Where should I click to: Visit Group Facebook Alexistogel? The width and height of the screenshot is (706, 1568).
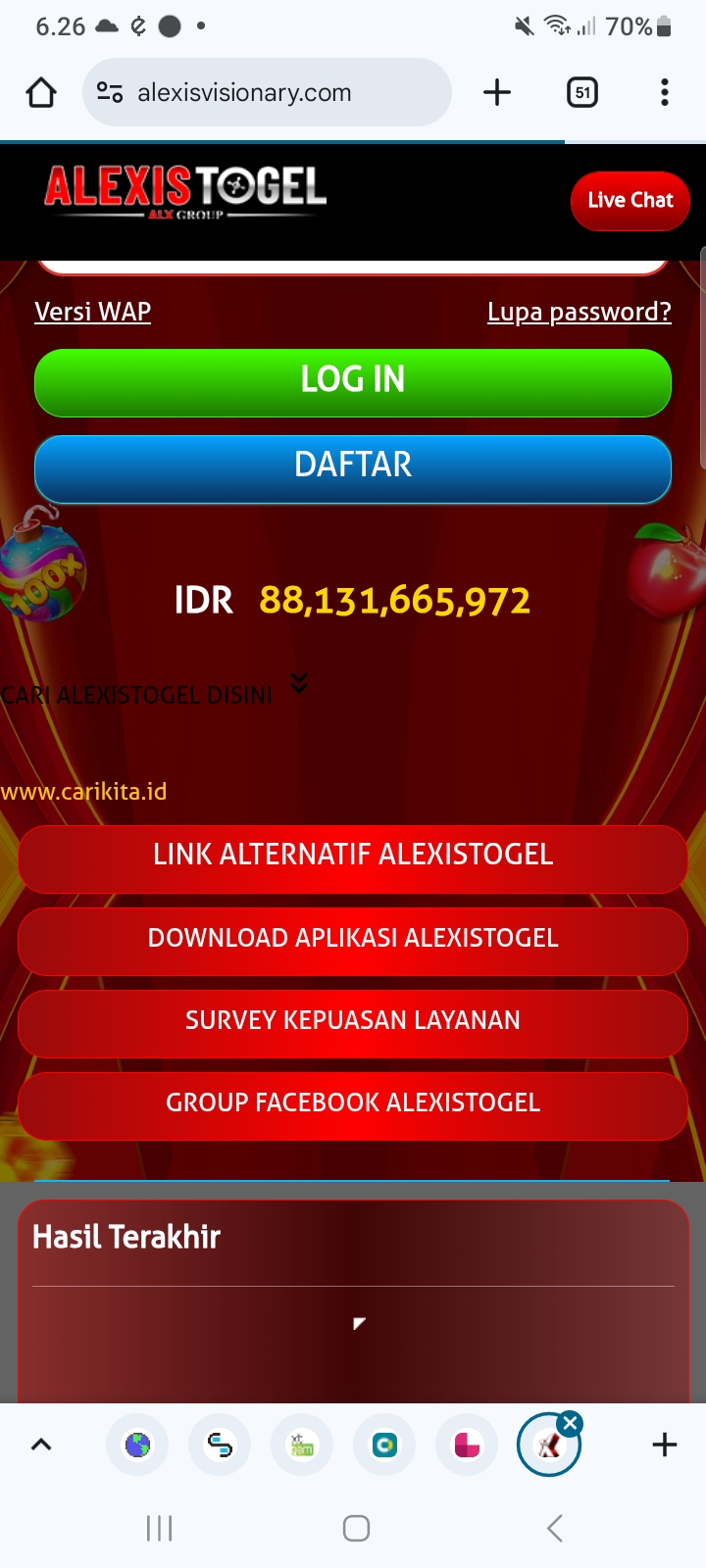tap(353, 1103)
